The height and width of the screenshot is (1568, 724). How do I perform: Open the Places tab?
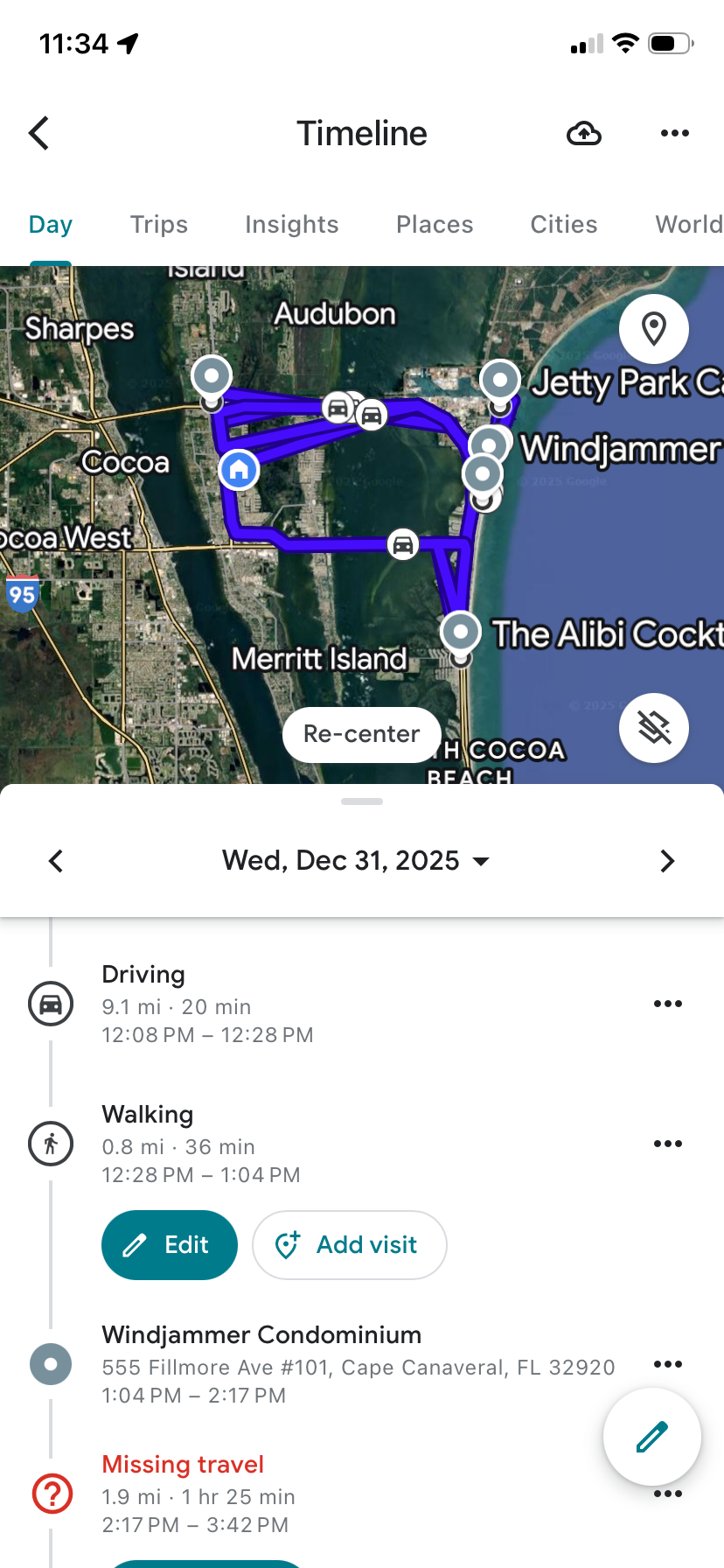[435, 225]
